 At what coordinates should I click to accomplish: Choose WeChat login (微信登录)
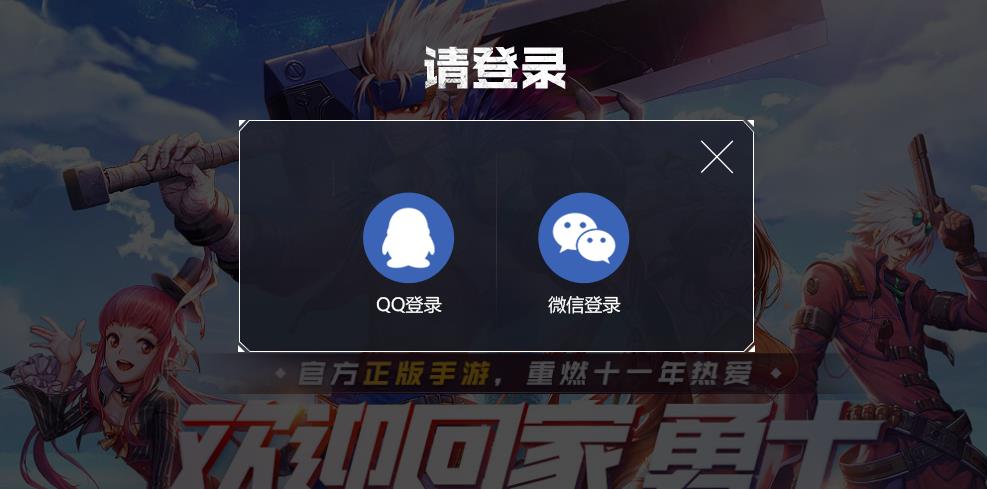click(x=583, y=239)
